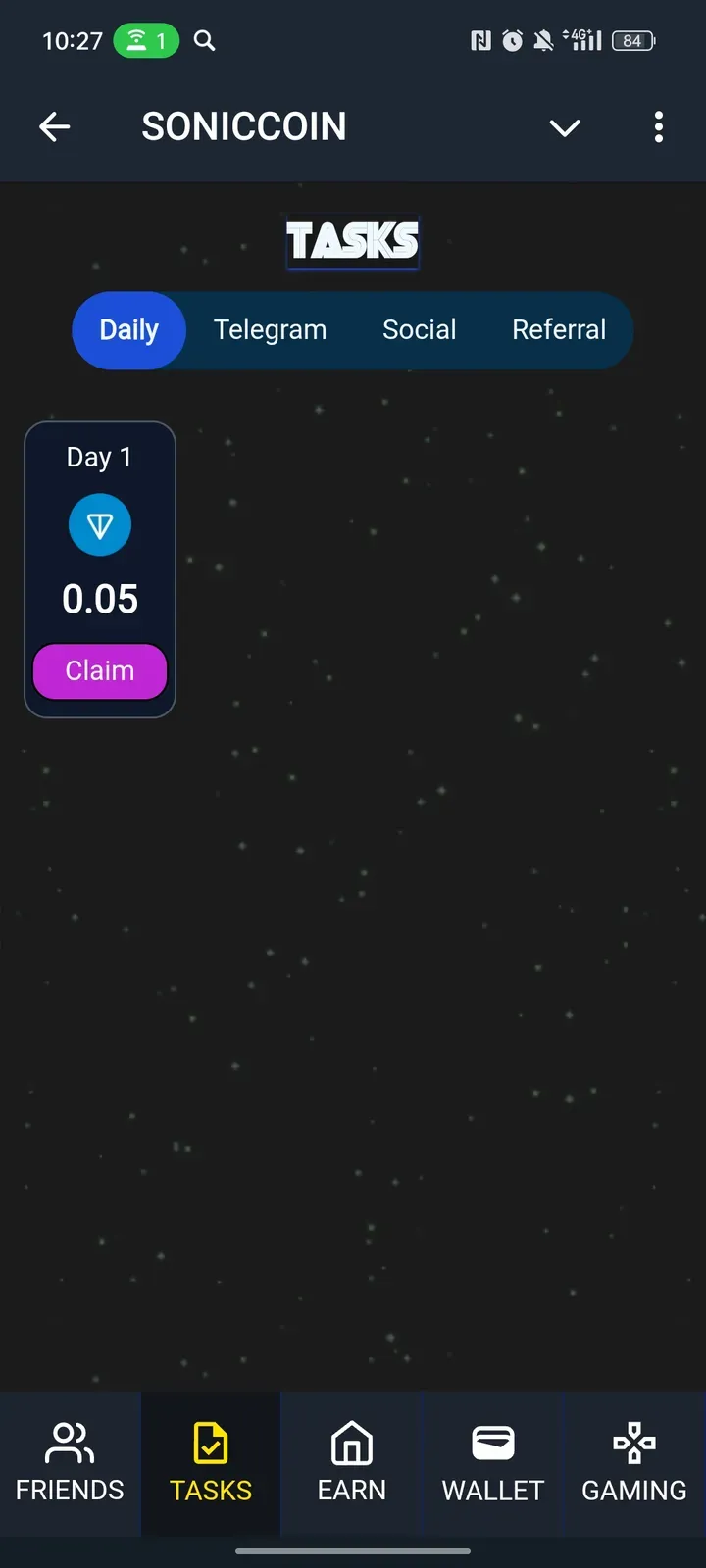Screen dimensions: 706x1568
Task: Claim the Day 1 reward of 0.05
Action: click(x=100, y=671)
